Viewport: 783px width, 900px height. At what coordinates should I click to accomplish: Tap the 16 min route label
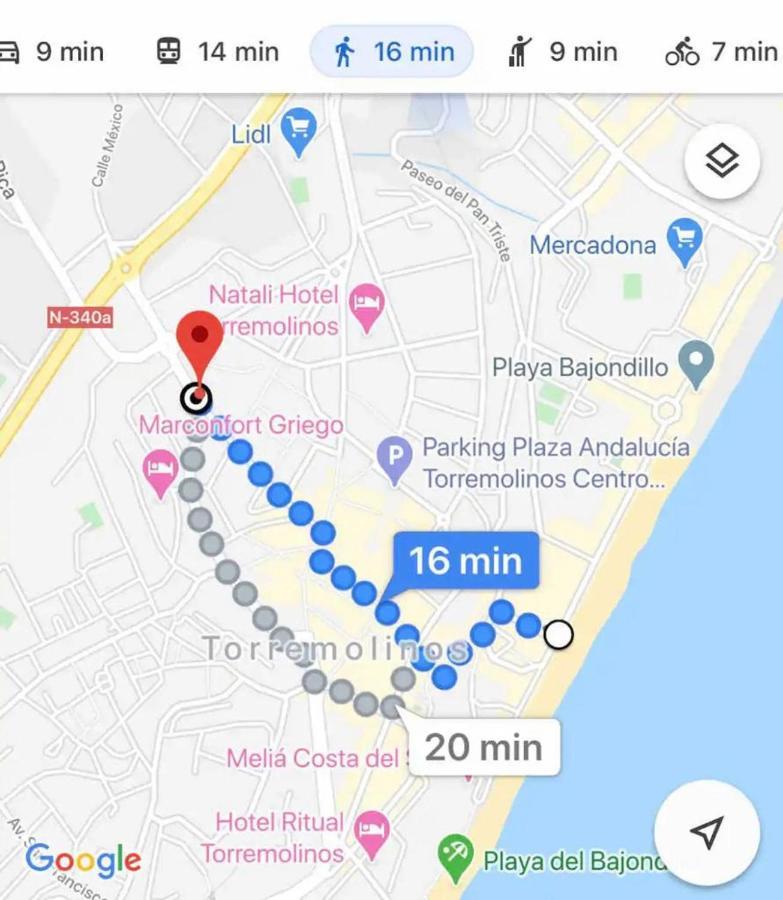(x=465, y=561)
